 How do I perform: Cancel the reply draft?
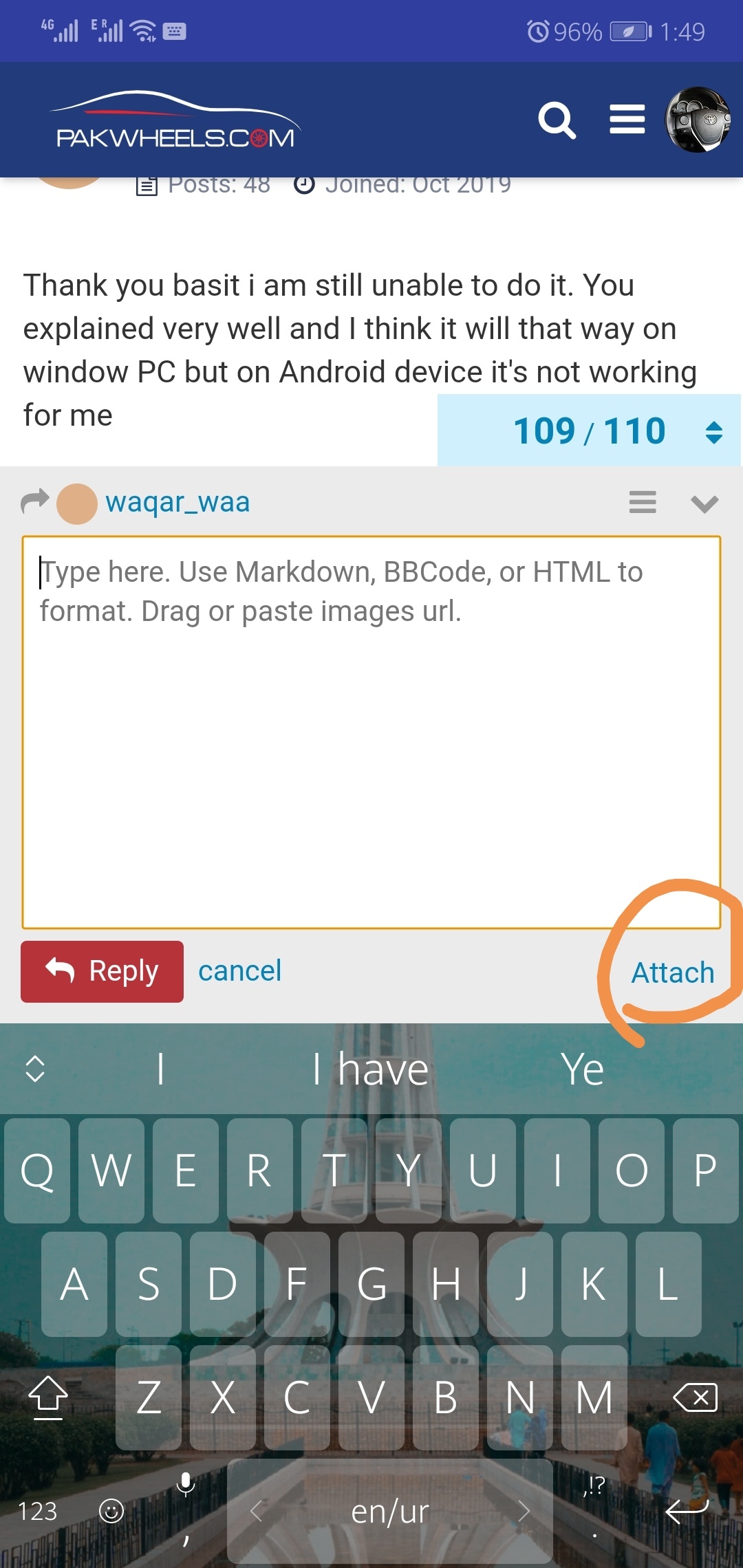[240, 970]
